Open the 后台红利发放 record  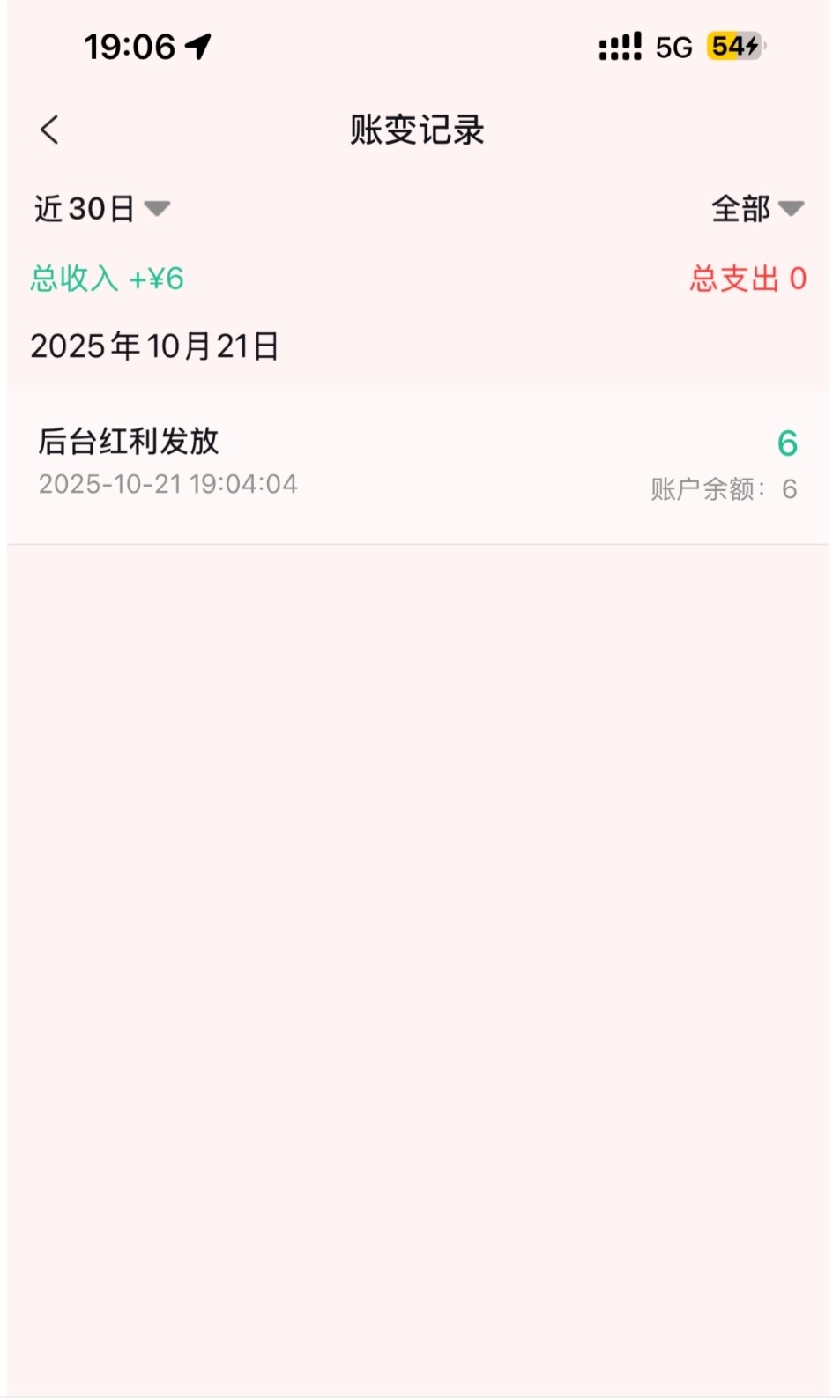(x=418, y=464)
